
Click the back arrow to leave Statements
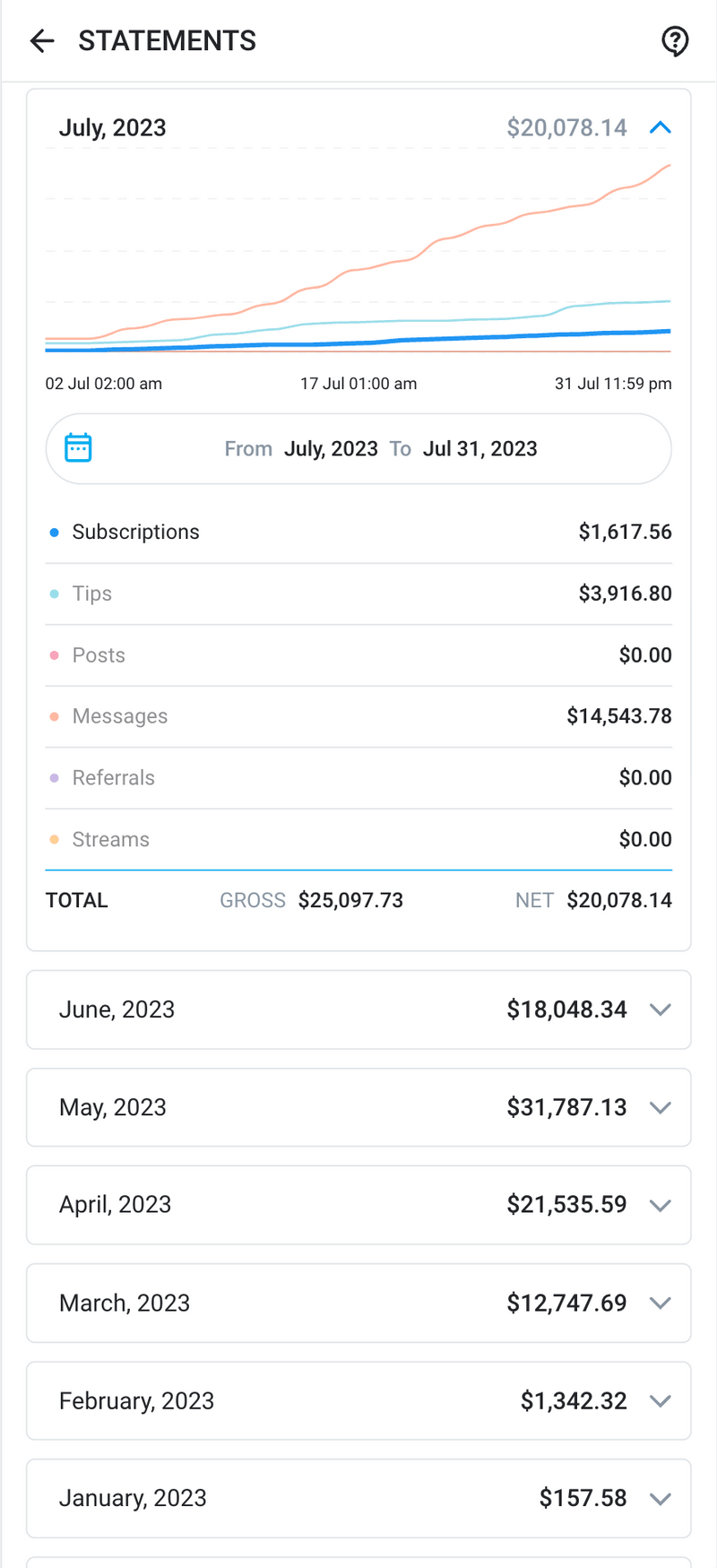tap(42, 41)
